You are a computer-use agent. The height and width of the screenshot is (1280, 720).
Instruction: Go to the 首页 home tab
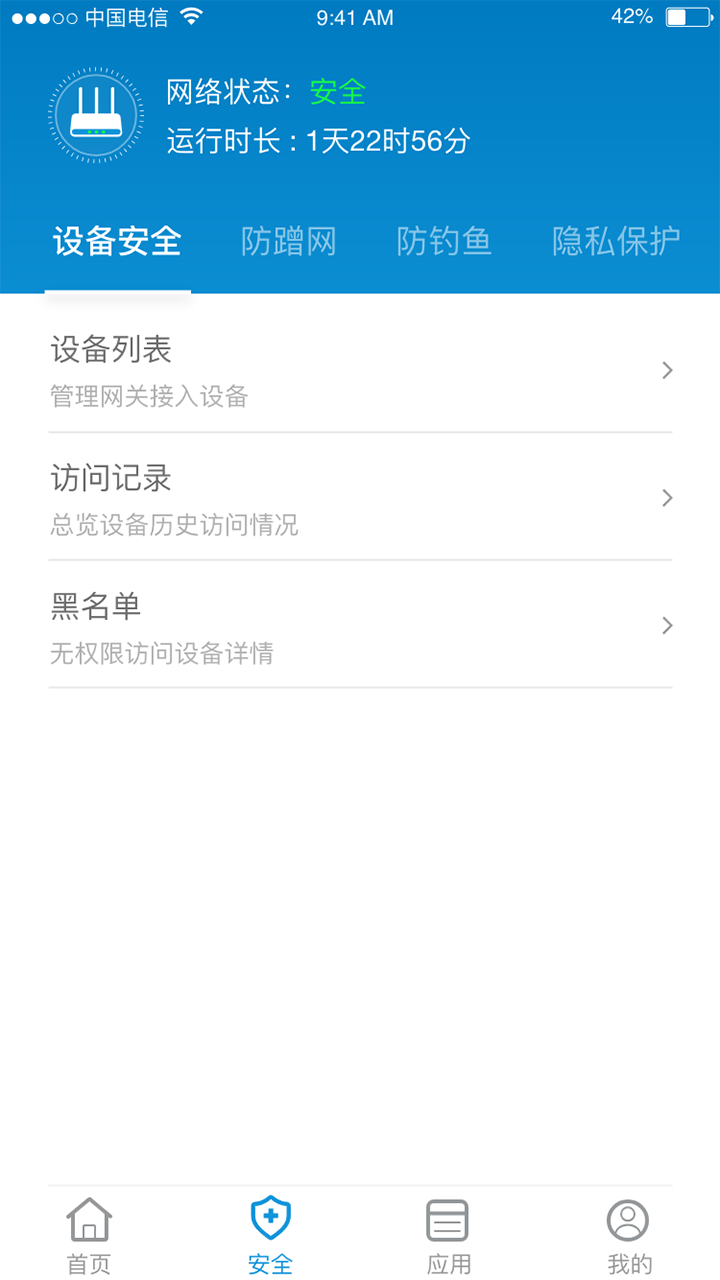(89, 1236)
